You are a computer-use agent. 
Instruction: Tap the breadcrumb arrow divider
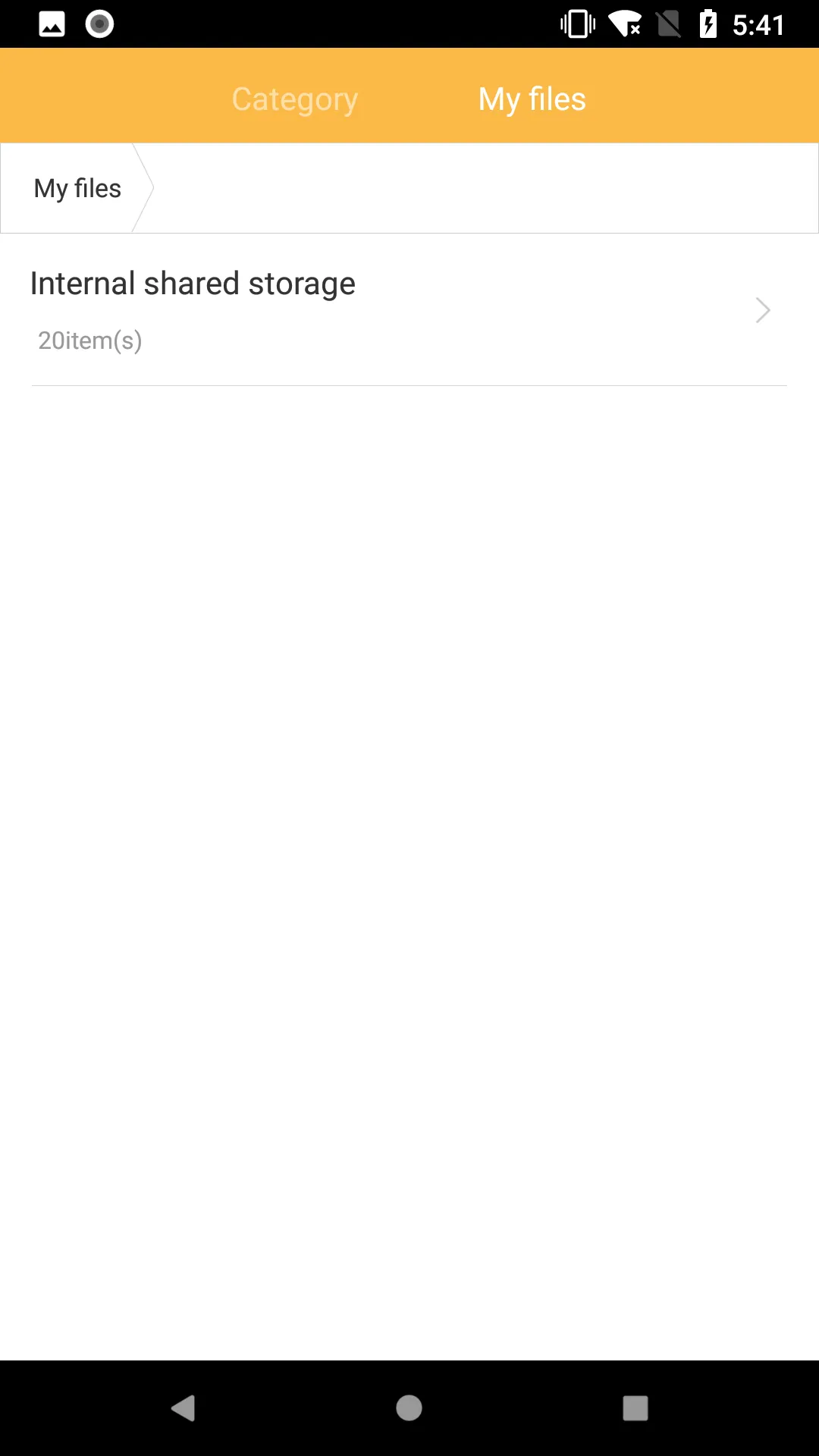(143, 187)
